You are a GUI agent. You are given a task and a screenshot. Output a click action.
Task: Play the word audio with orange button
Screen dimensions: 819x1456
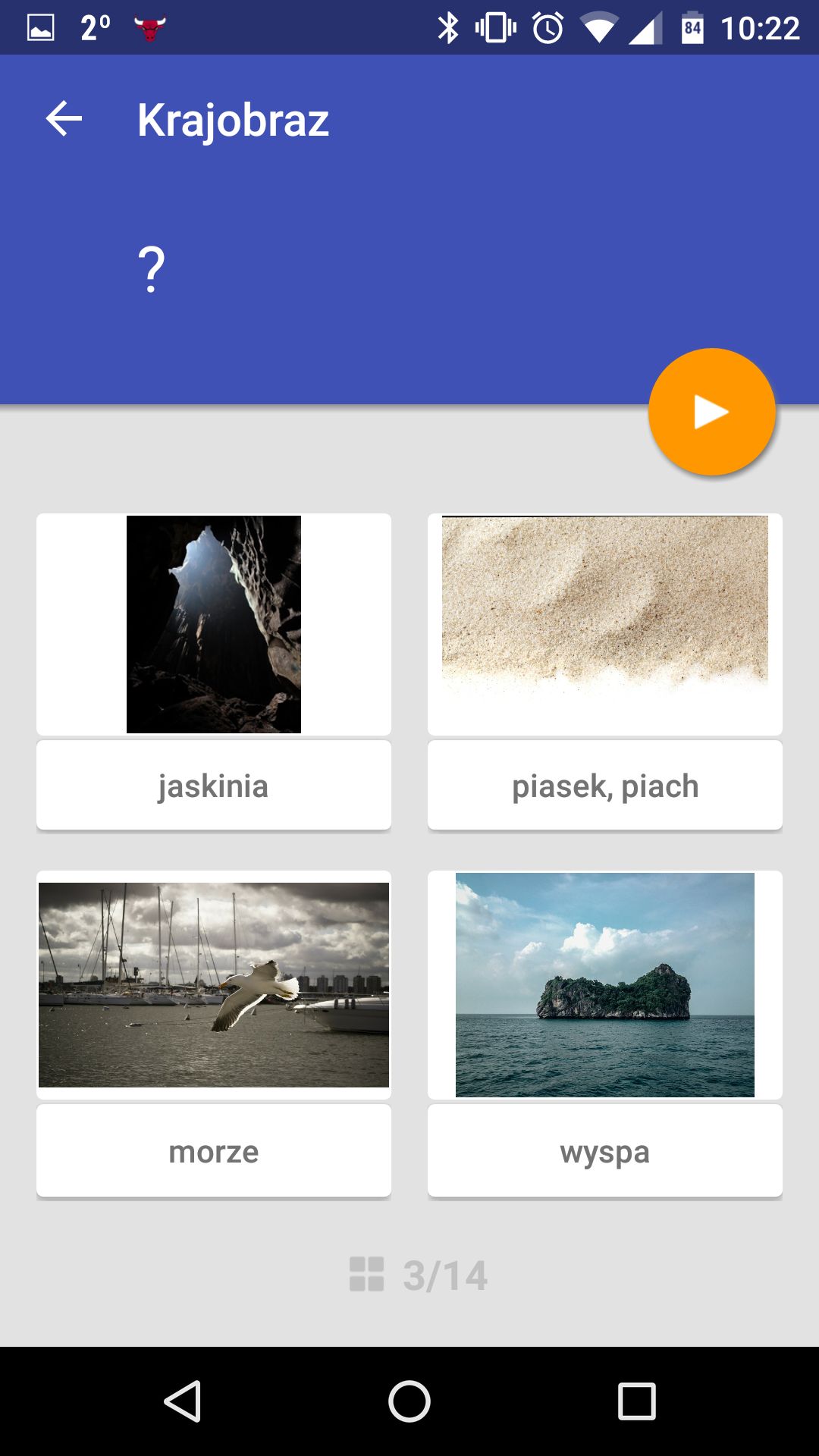click(712, 412)
